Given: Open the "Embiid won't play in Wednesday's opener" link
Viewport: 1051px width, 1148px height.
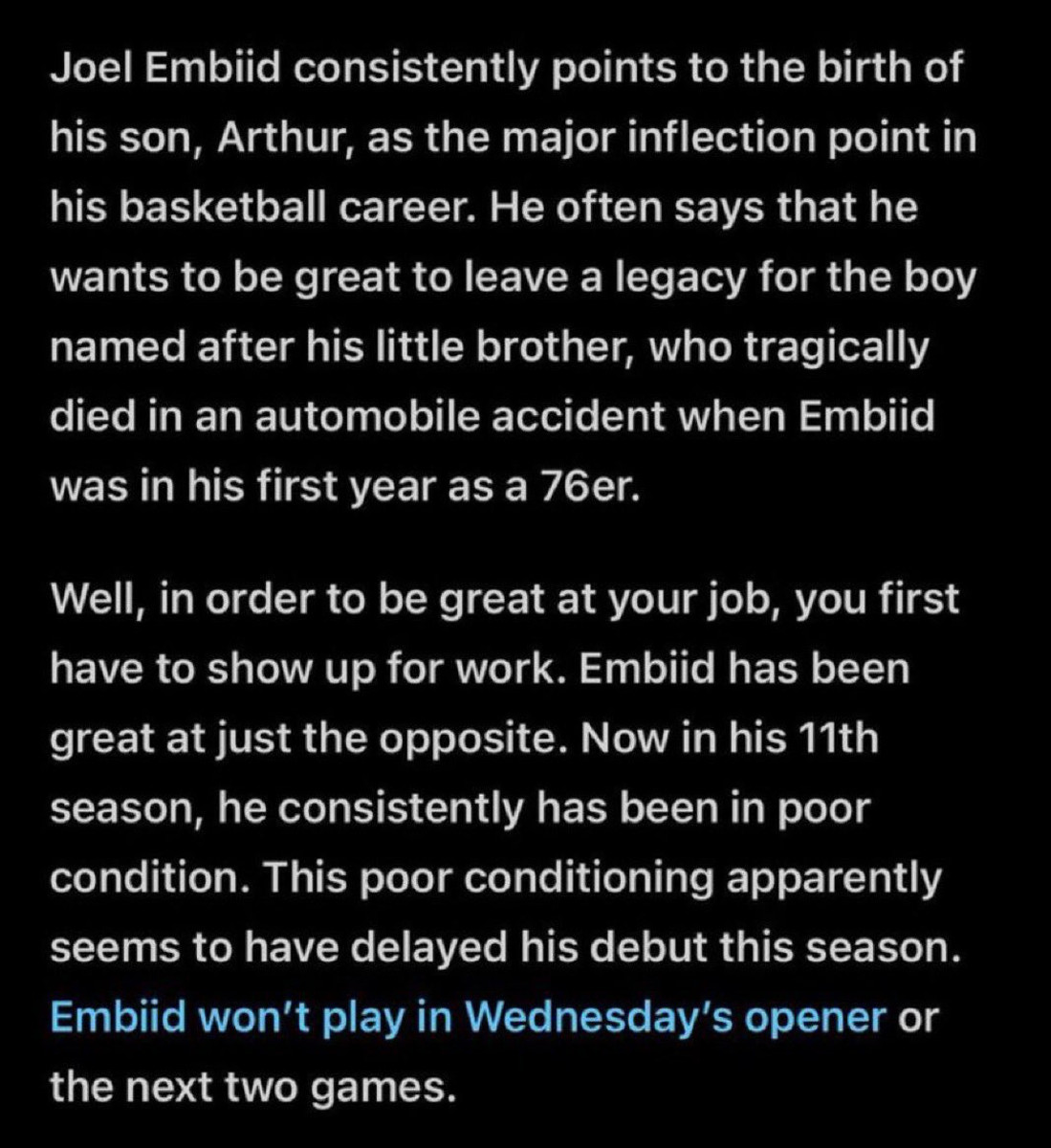Looking at the screenshot, I should 468,1017.
